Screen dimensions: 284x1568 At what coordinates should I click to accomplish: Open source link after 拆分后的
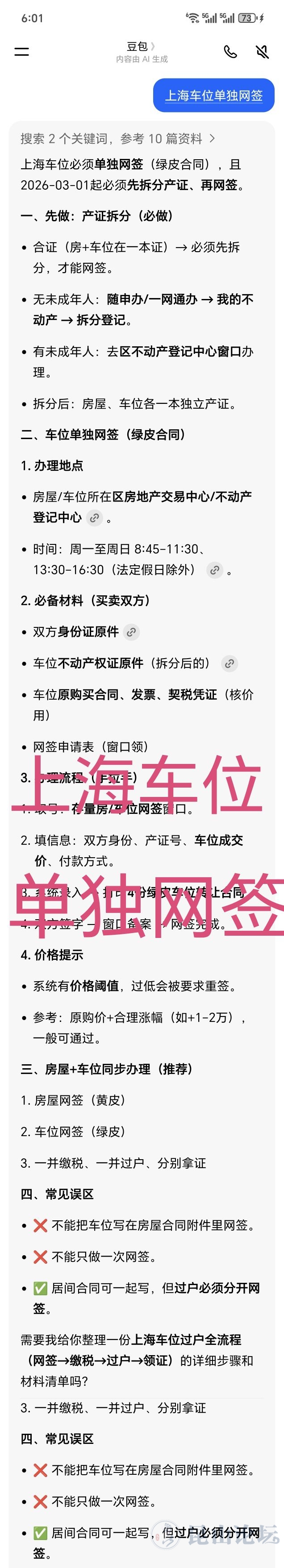(229, 664)
